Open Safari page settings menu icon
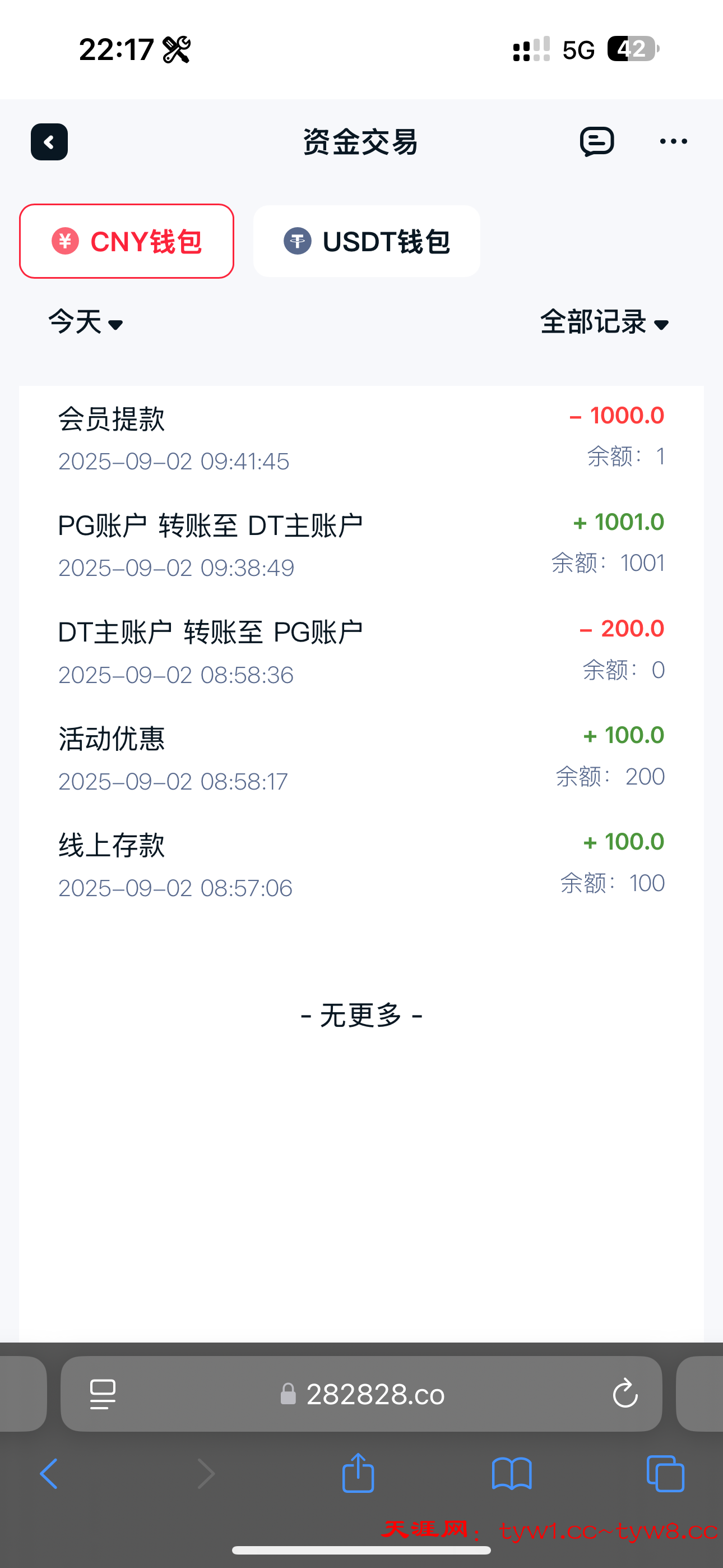This screenshot has height=1568, width=723. coord(103,1394)
